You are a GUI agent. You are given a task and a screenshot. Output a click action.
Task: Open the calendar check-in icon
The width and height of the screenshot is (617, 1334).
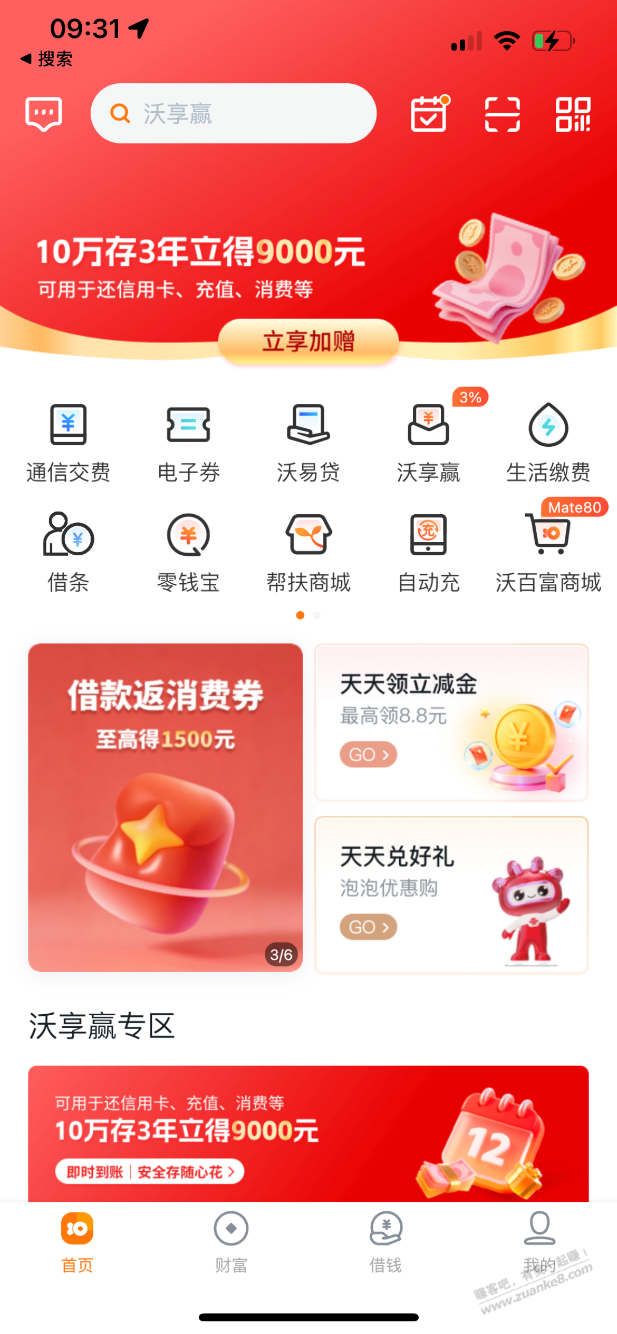(429, 114)
